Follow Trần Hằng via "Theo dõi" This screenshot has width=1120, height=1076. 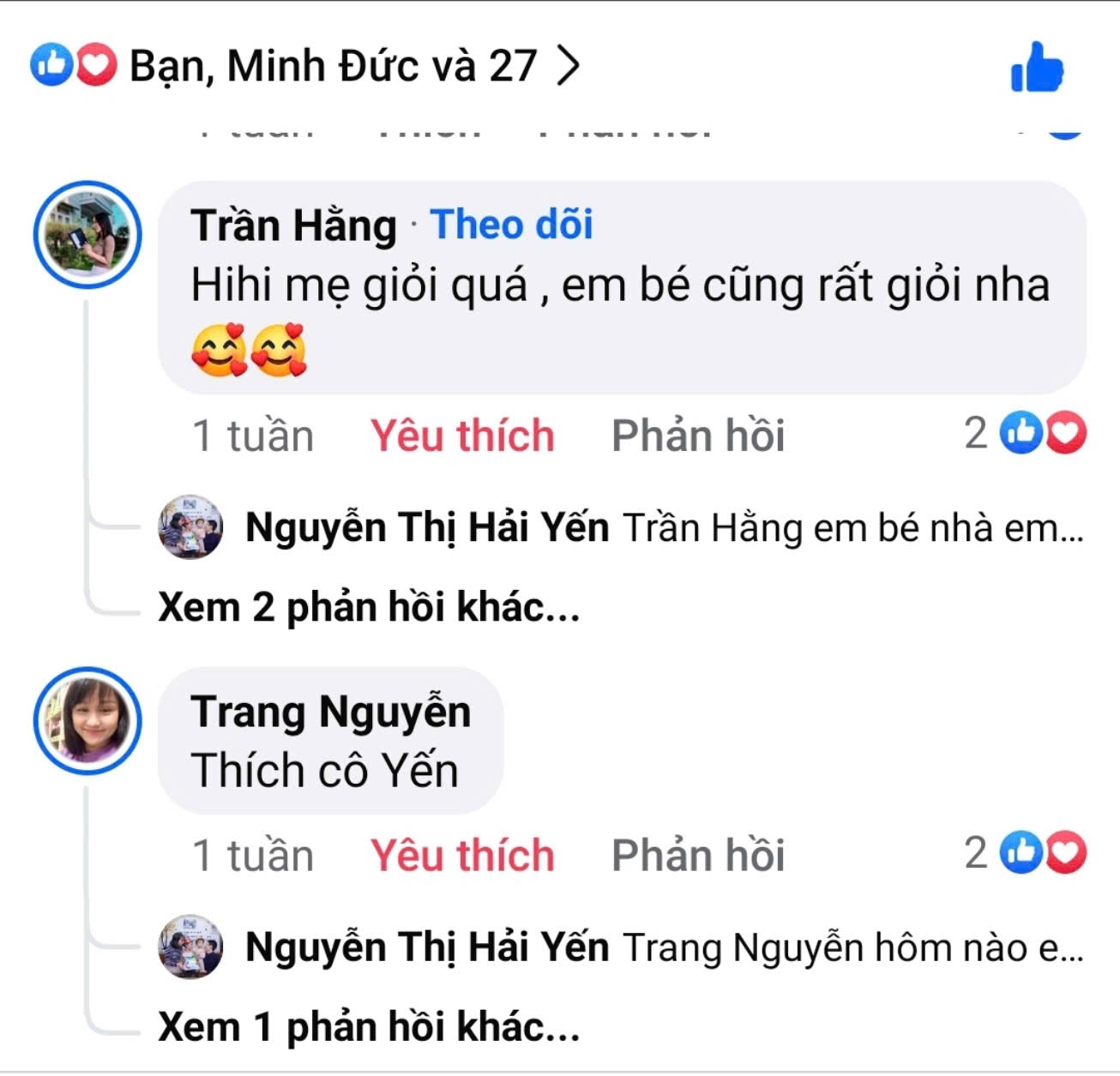point(511,225)
